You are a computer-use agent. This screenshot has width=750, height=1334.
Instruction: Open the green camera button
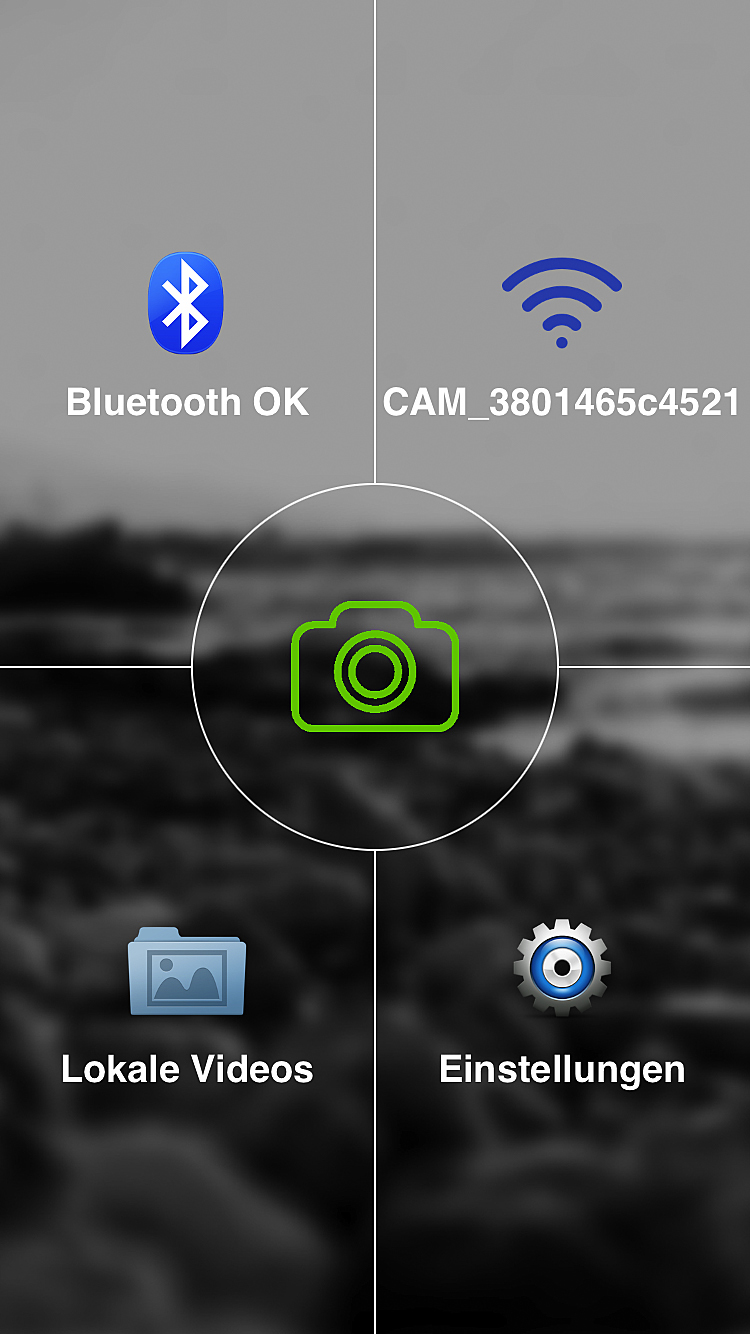click(x=375, y=667)
